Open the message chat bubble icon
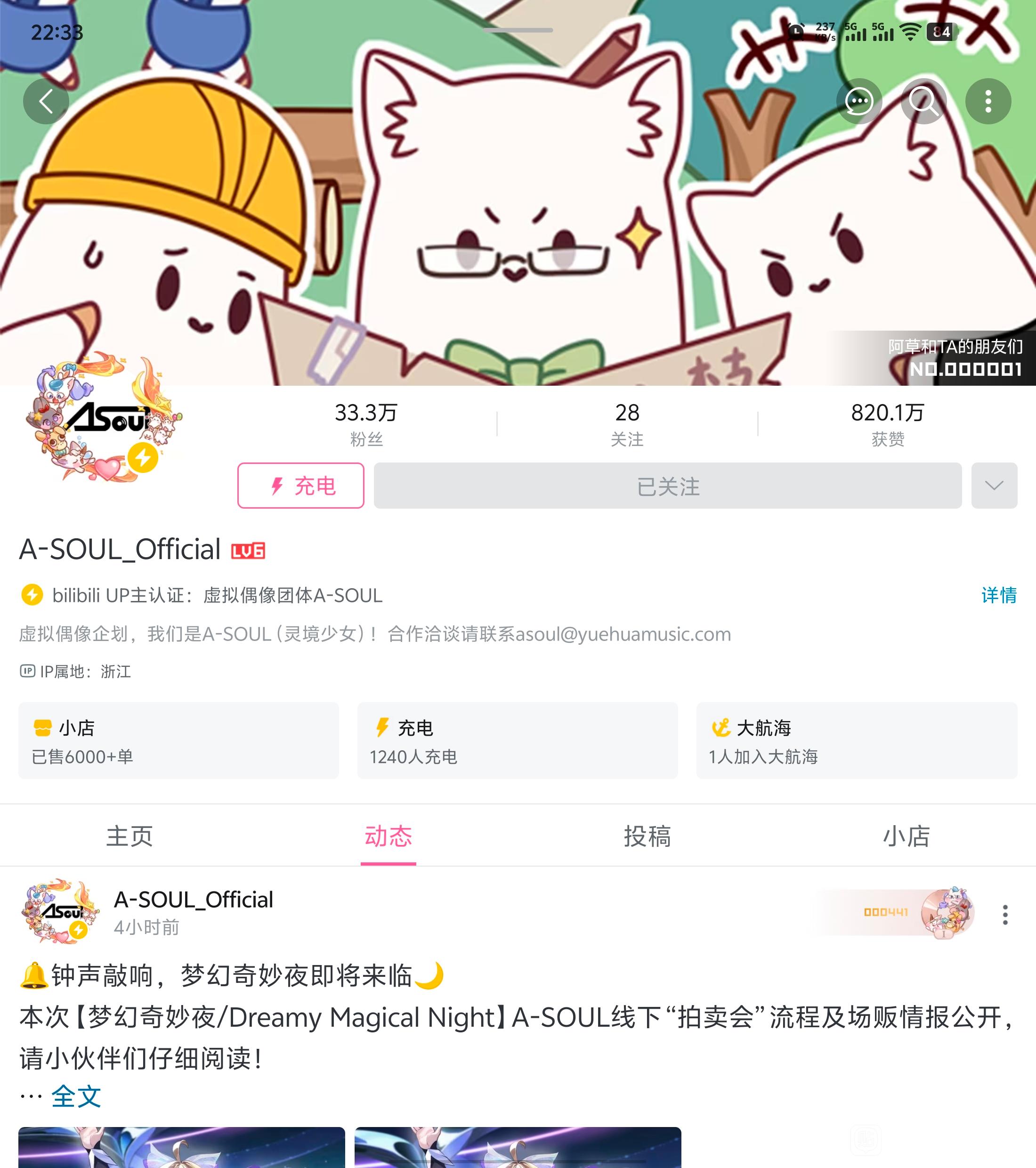The width and height of the screenshot is (1036, 1168). click(859, 102)
